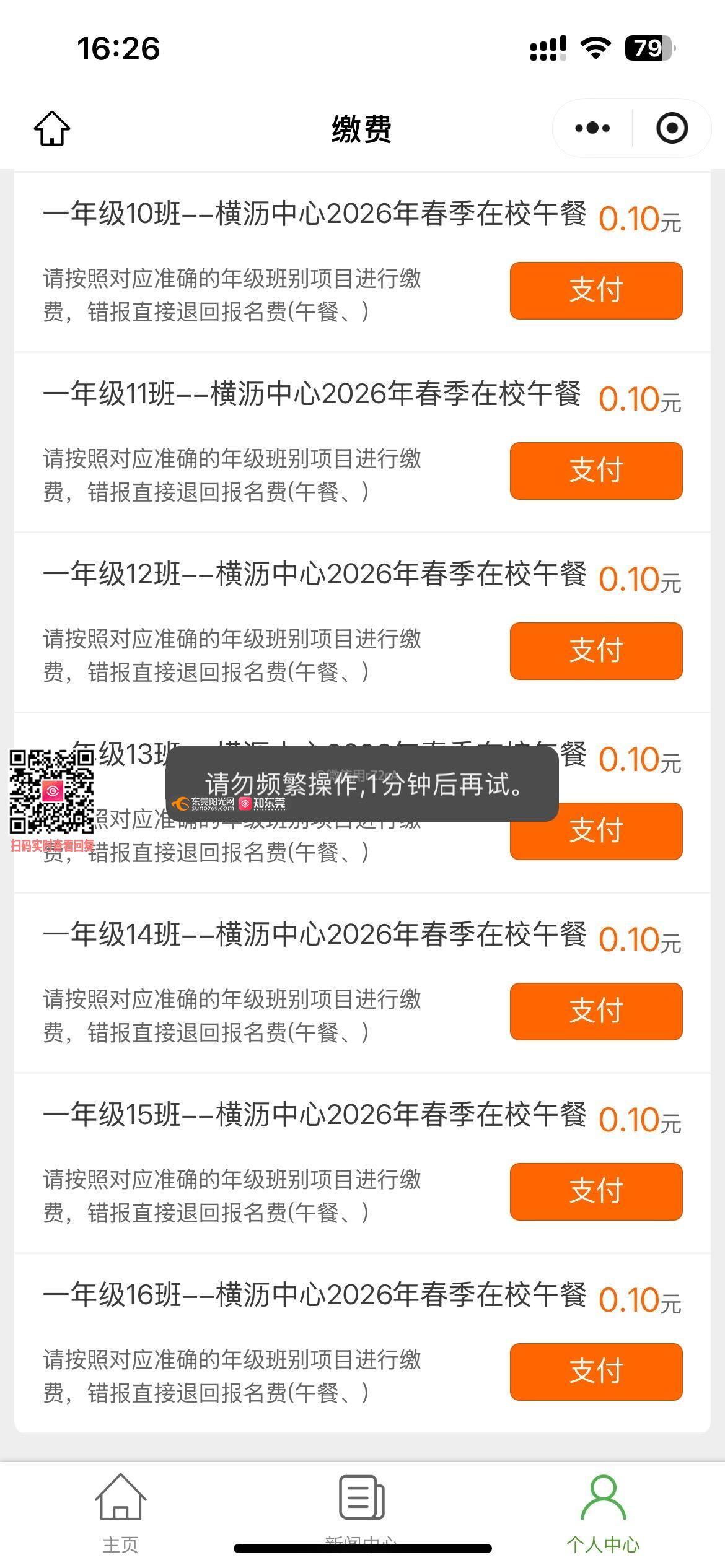725x1568 pixels.
Task: Select 支付 for 一年级15班
Action: coord(596,1191)
